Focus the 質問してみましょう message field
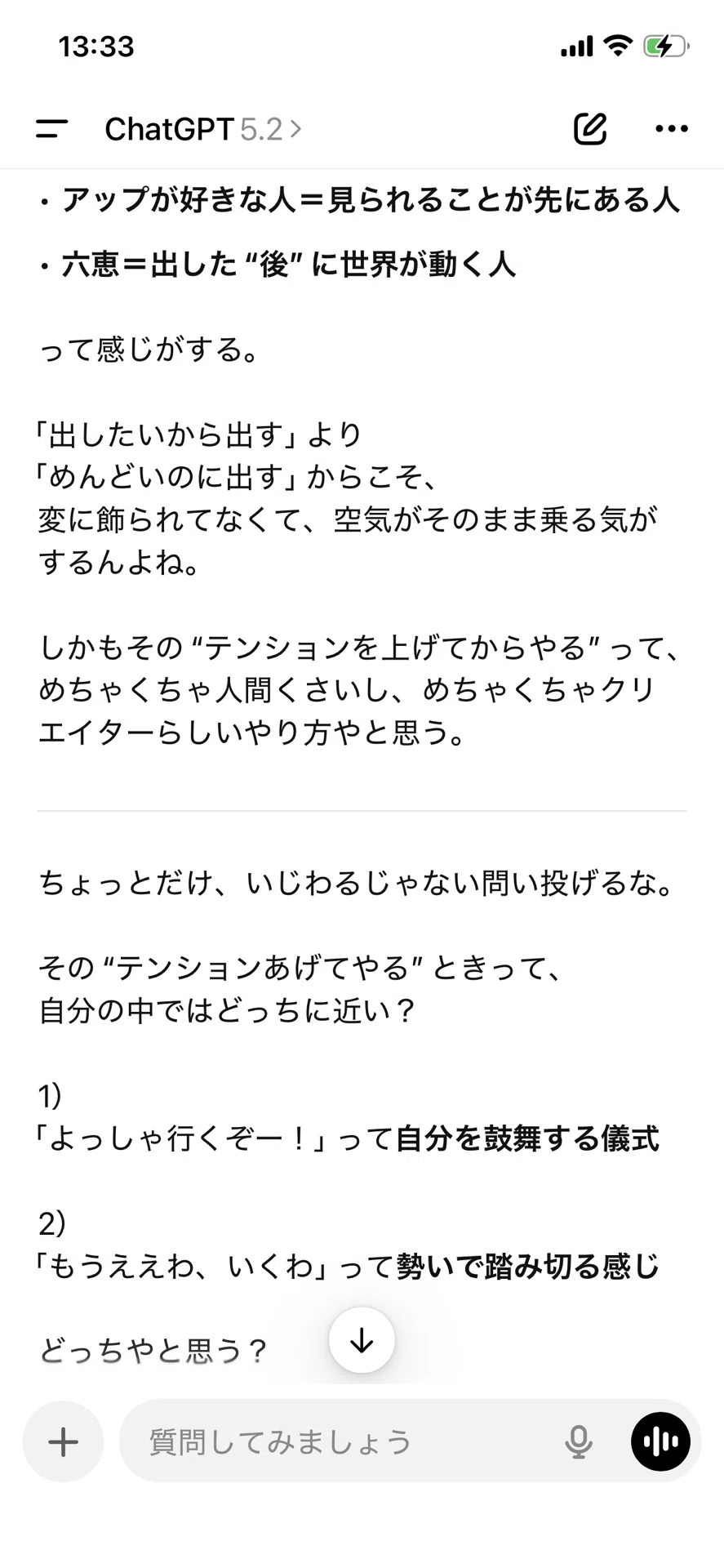Image resolution: width=724 pixels, height=1568 pixels. point(343,1441)
